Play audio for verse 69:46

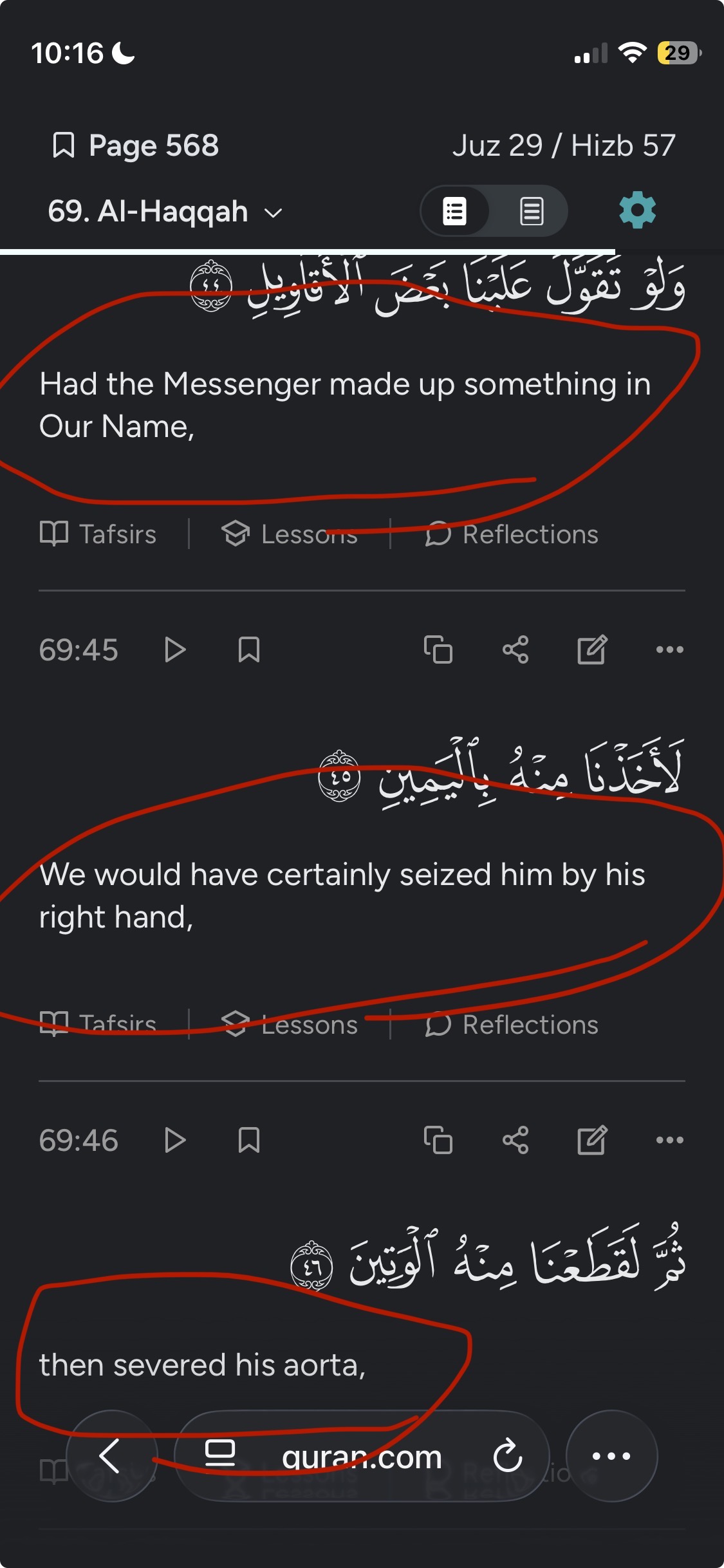tap(174, 1140)
